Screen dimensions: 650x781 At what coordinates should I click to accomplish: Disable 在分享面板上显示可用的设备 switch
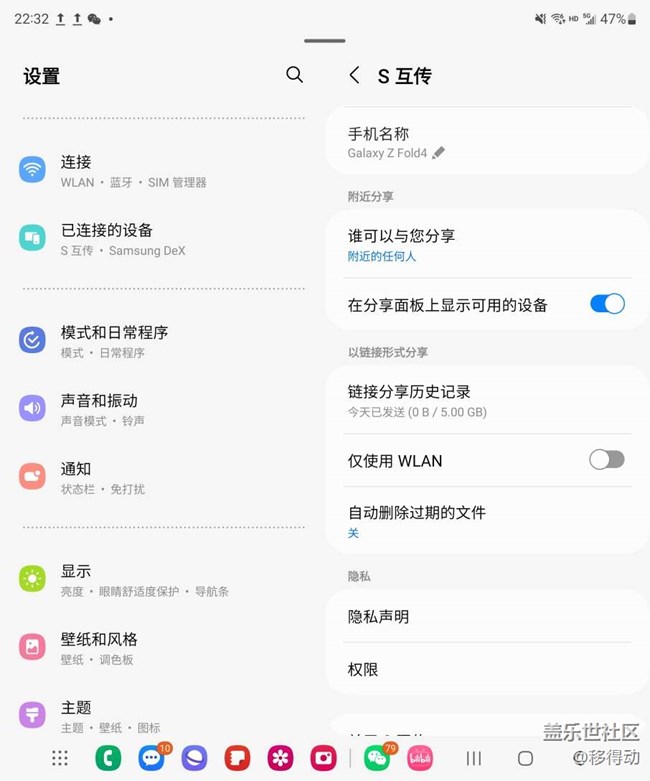[x=607, y=304]
